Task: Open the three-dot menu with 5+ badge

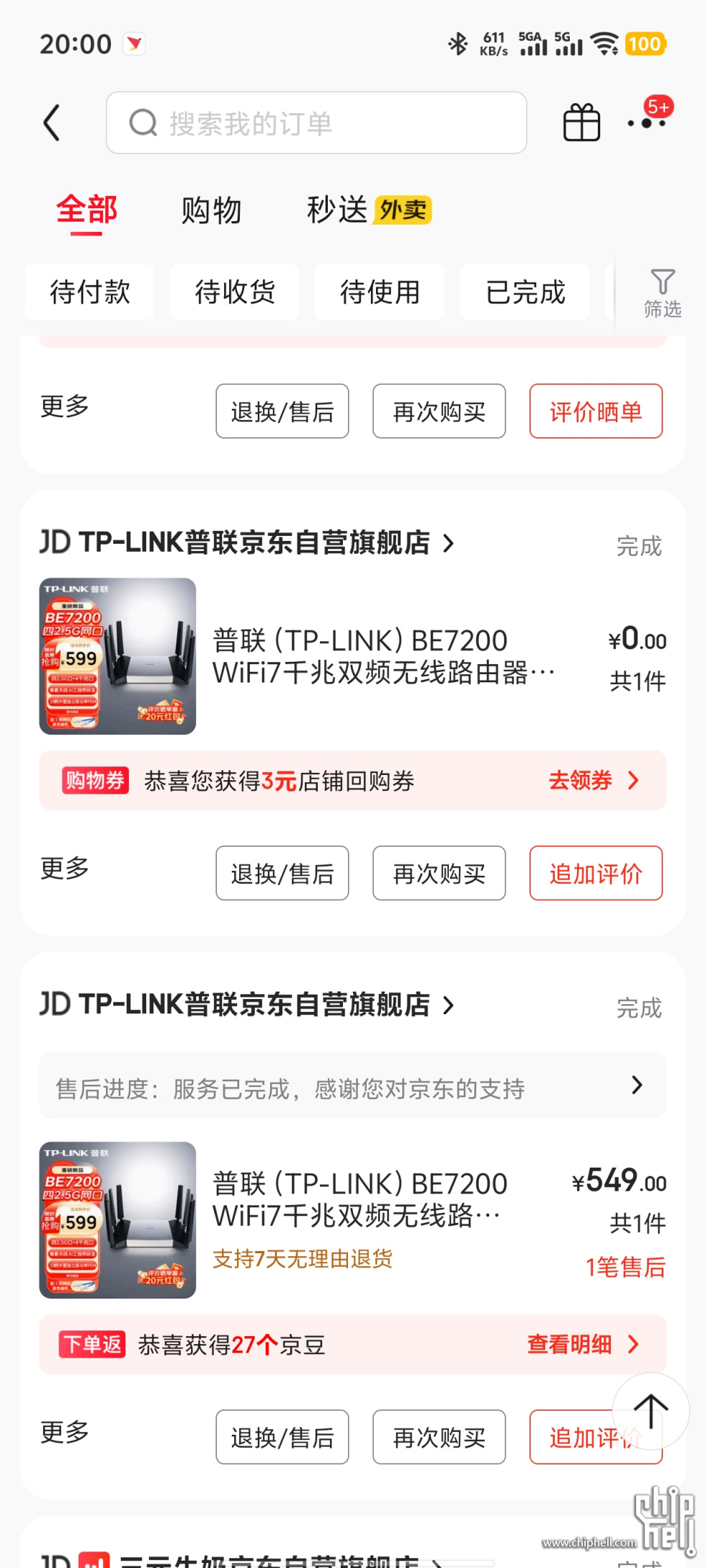Action: click(x=647, y=123)
